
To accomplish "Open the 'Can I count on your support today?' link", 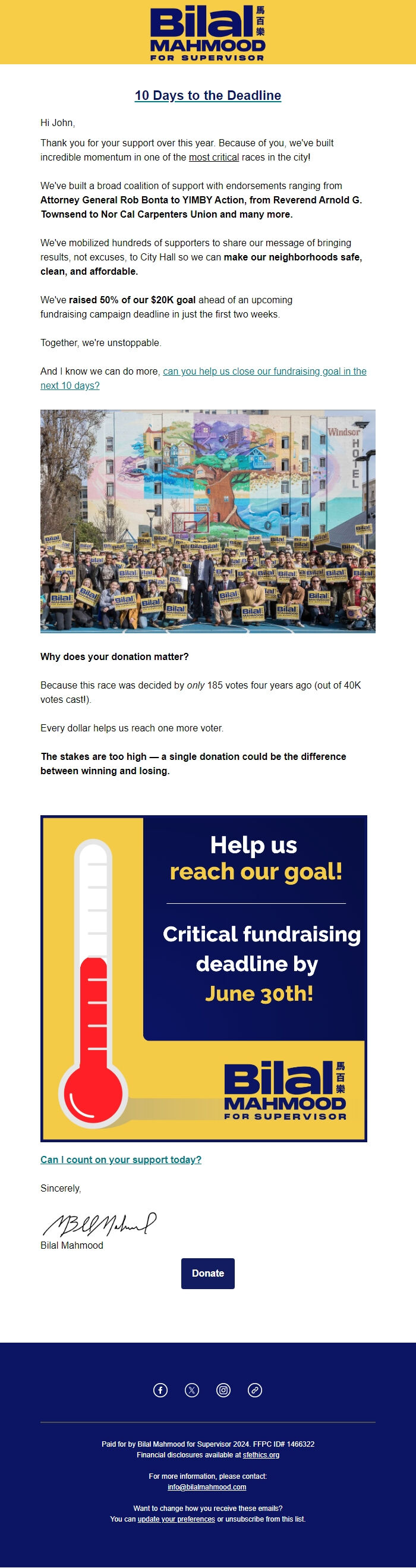I will click(121, 1159).
